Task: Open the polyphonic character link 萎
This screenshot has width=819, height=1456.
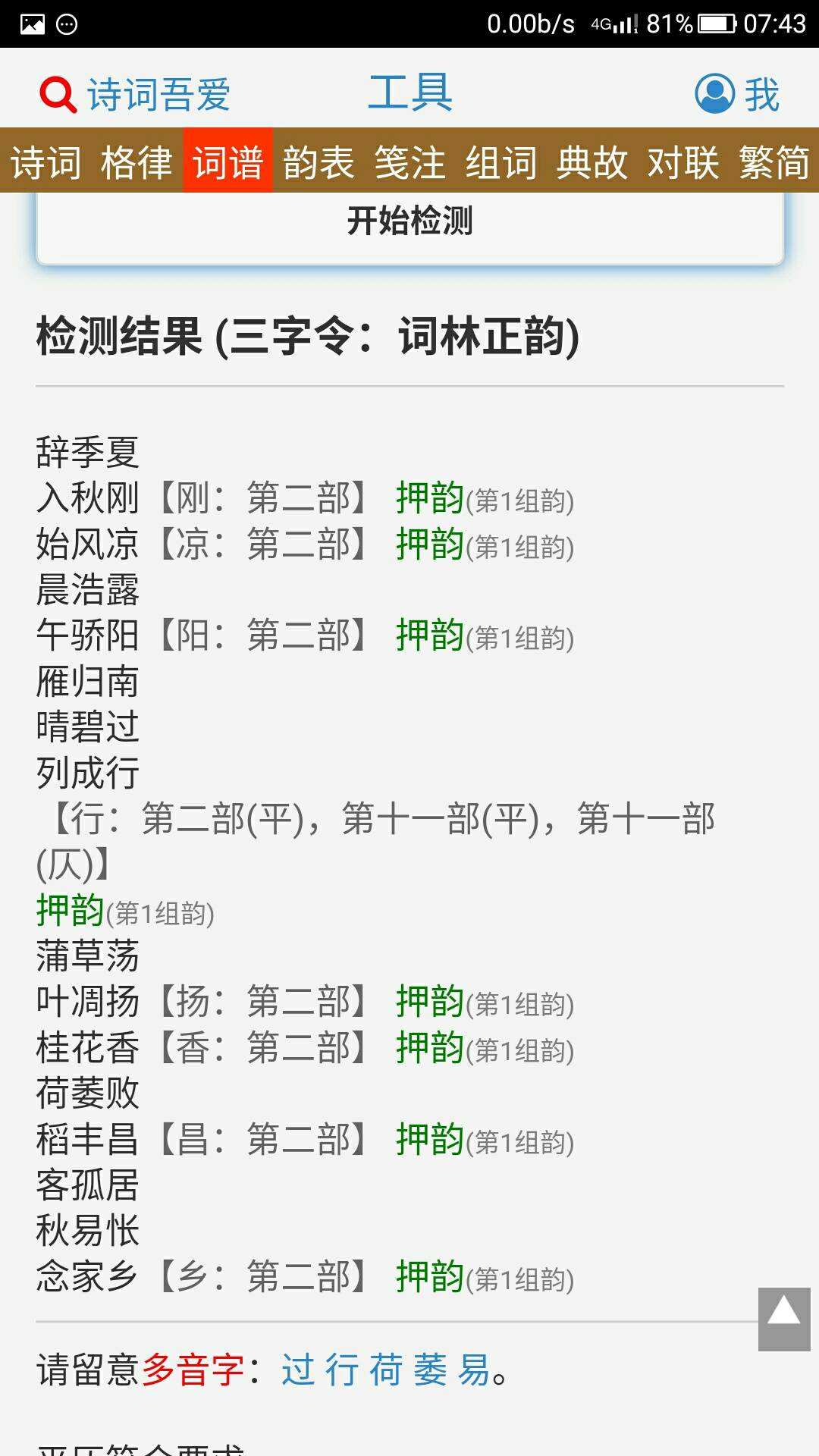Action: (x=430, y=1370)
